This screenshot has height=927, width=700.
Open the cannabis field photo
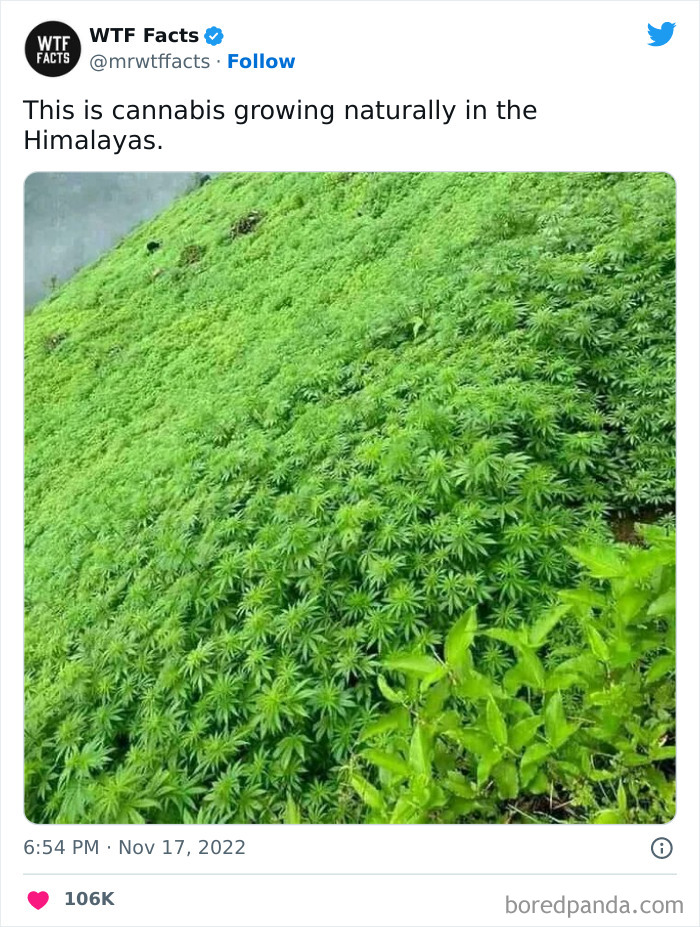pyautogui.click(x=350, y=497)
